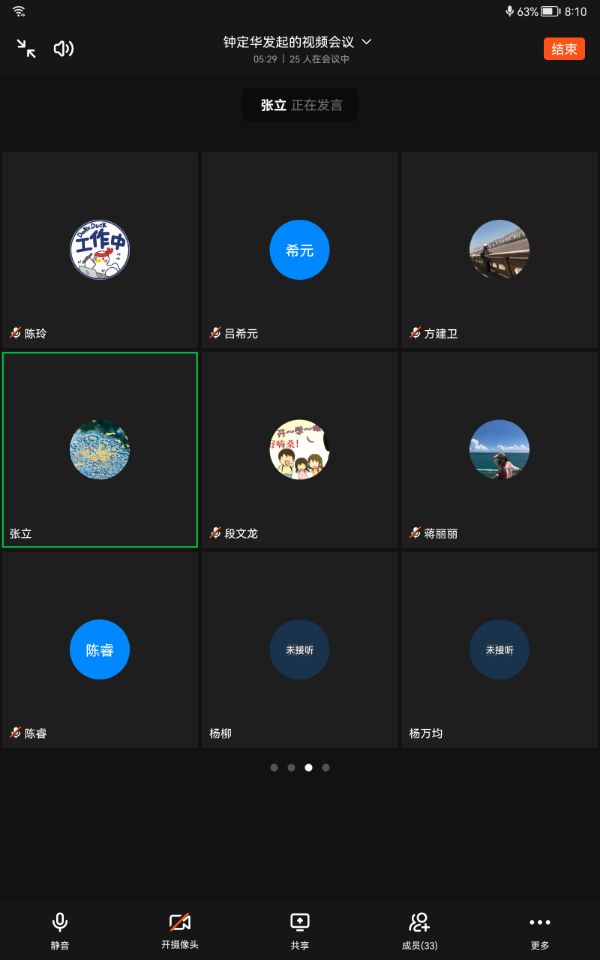
Task: Toggle the speaker audio output
Action: 64,48
